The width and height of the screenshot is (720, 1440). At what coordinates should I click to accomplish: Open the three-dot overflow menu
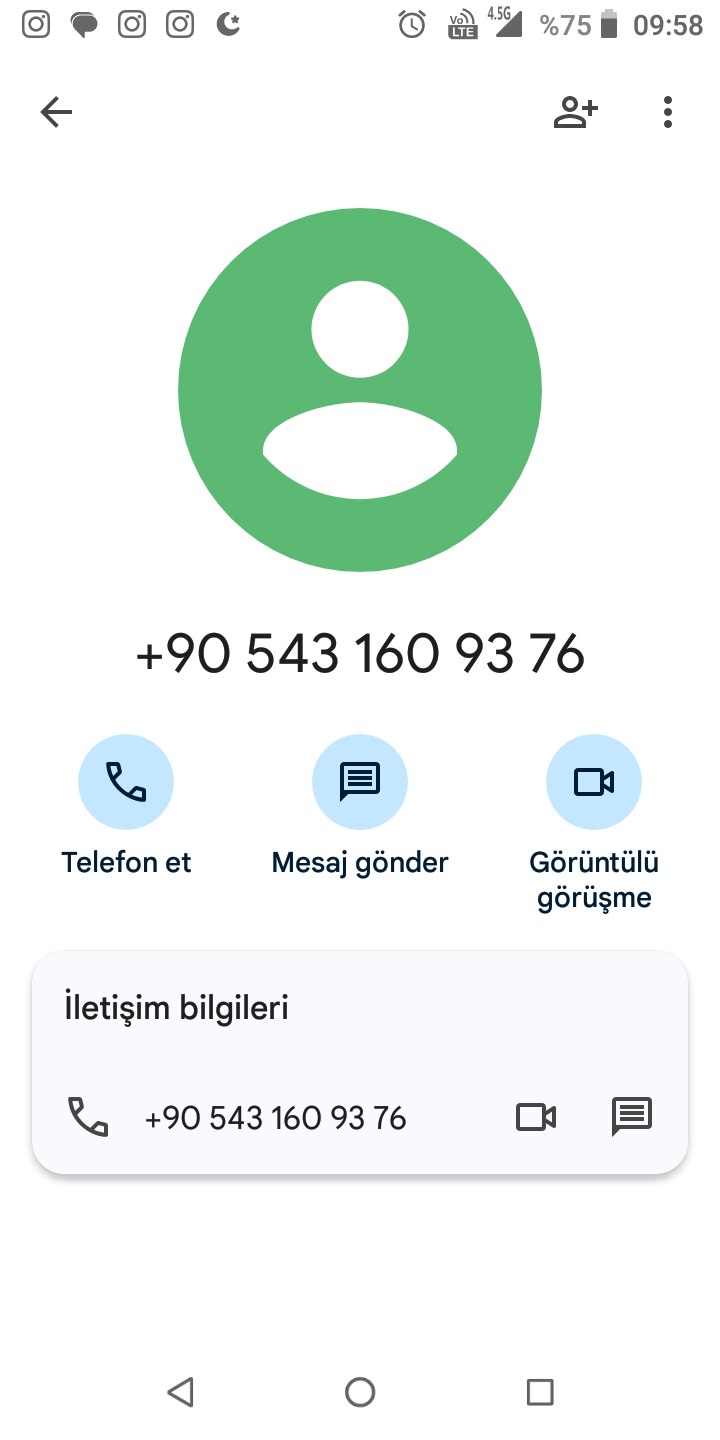pos(668,112)
